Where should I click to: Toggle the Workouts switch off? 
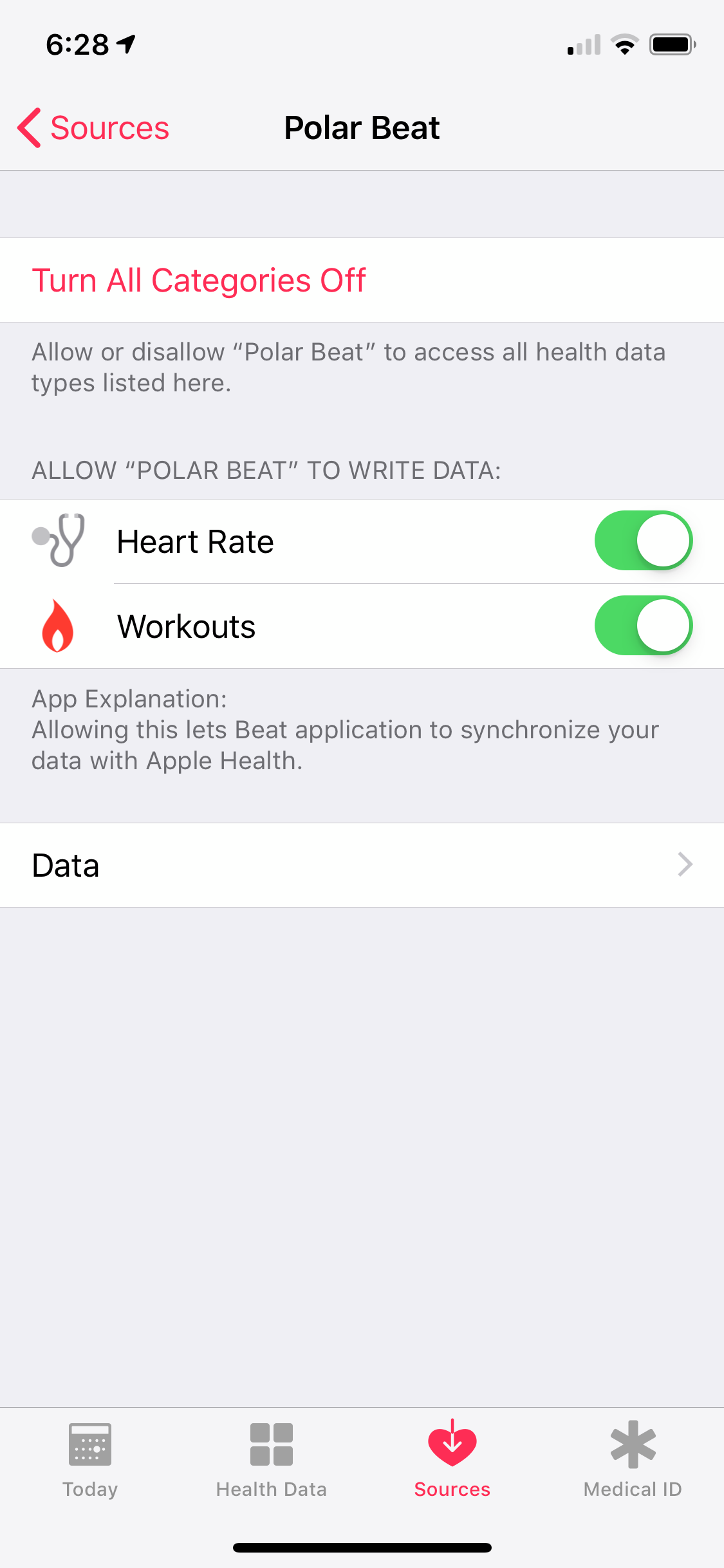(643, 626)
